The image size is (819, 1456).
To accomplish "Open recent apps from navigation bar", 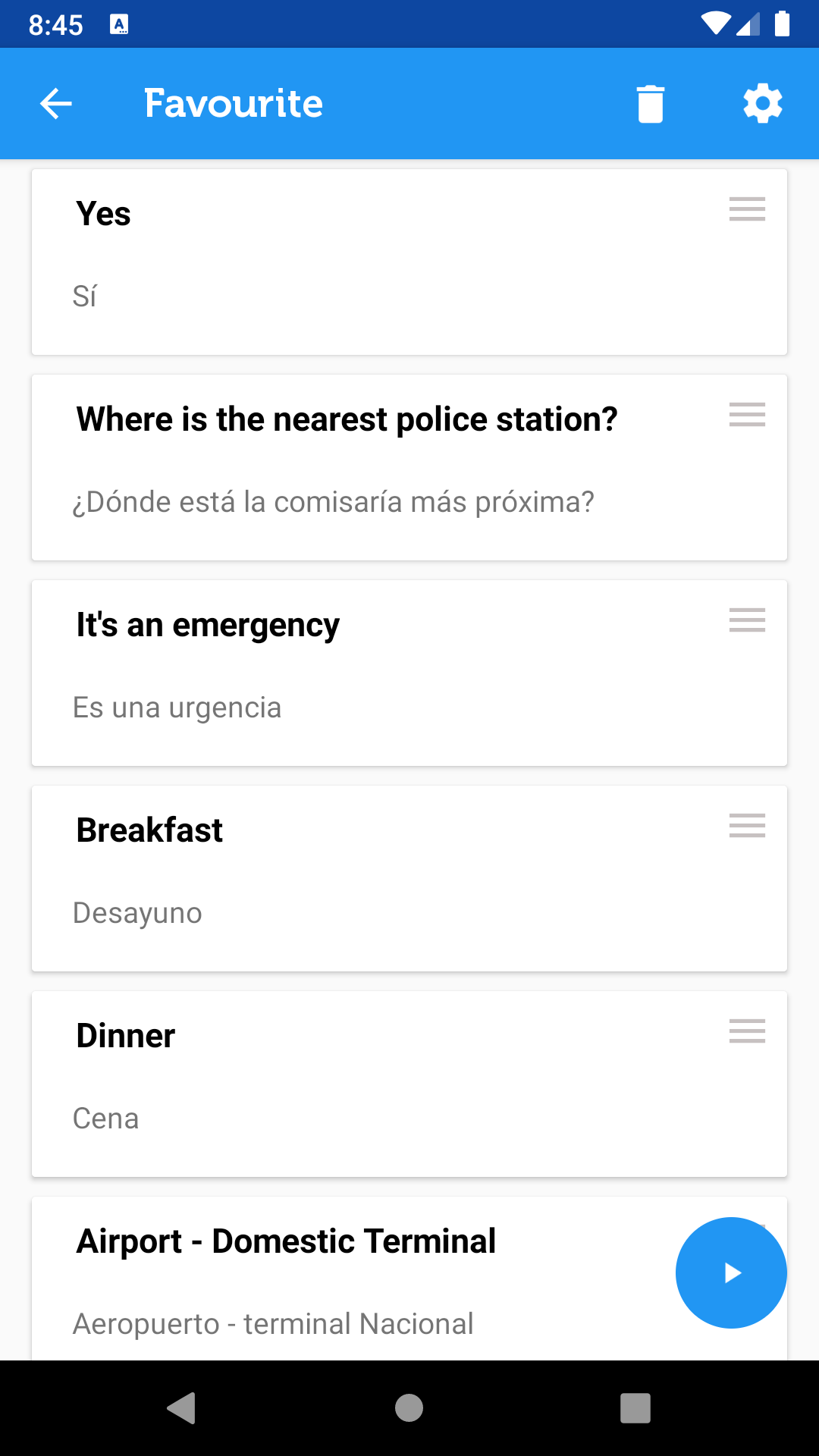I will (x=635, y=1408).
